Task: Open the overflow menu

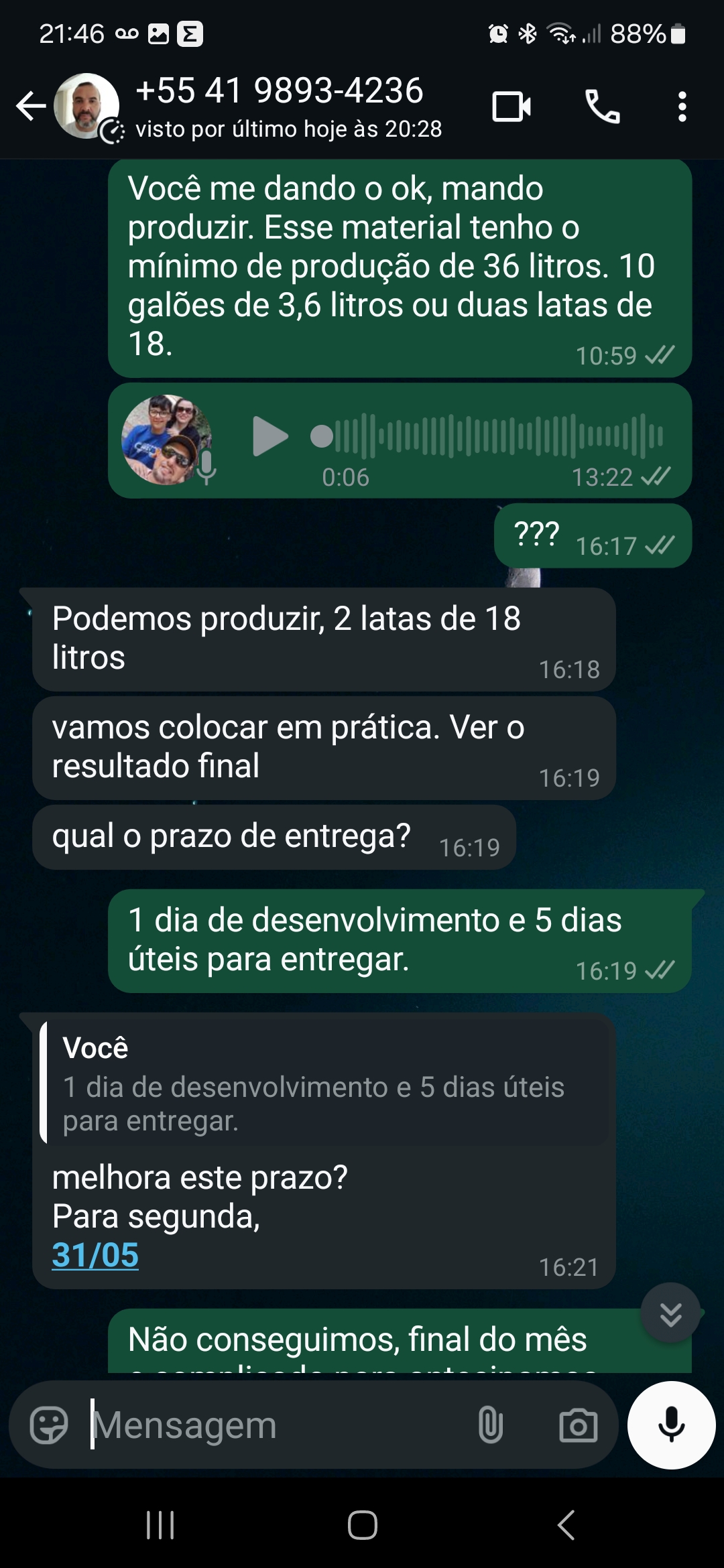Action: point(682,107)
